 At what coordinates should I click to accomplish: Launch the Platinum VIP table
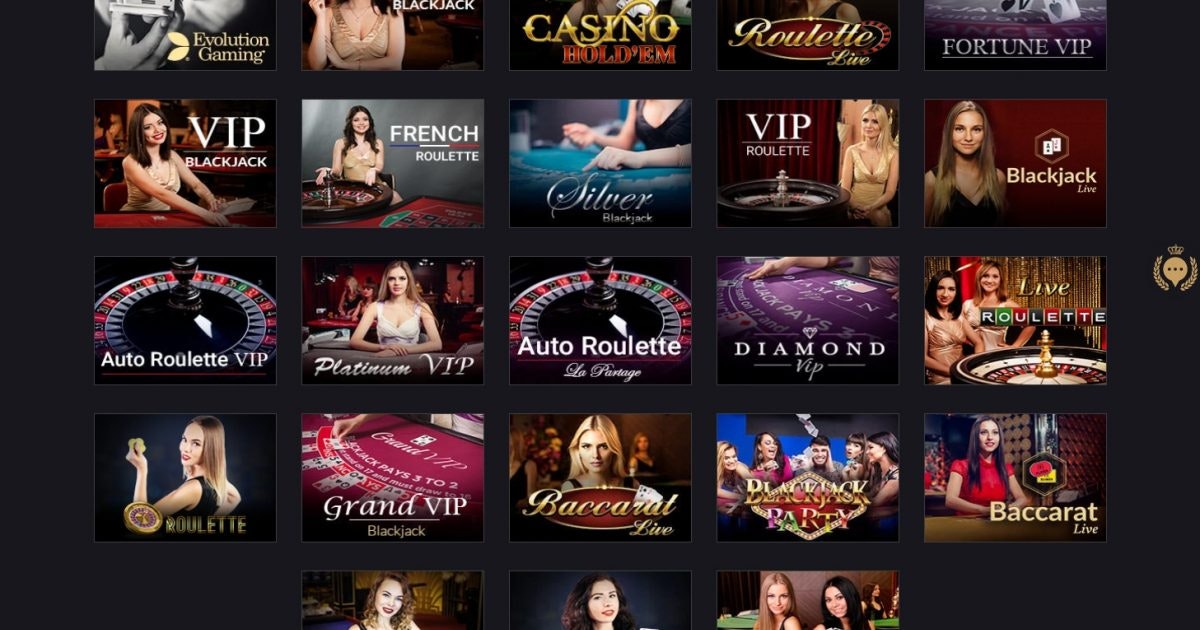click(392, 320)
